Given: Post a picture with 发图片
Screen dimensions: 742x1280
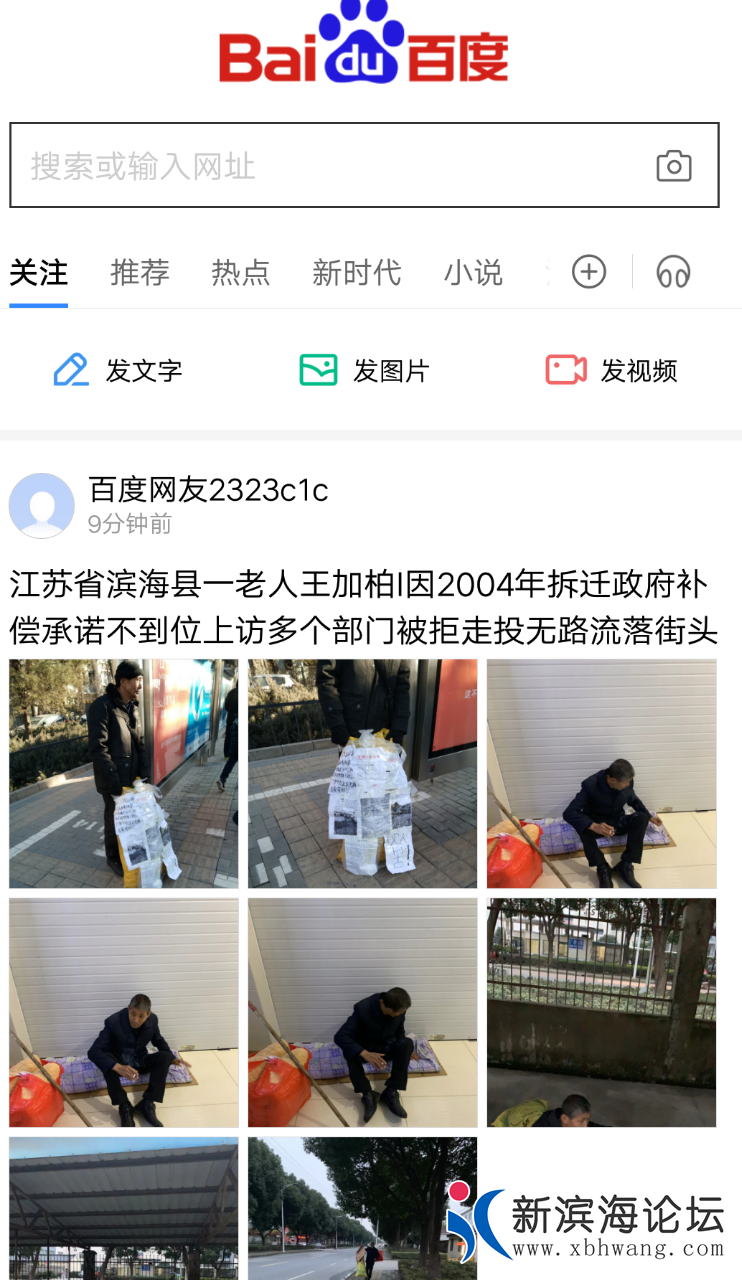Looking at the screenshot, I should tap(365, 370).
